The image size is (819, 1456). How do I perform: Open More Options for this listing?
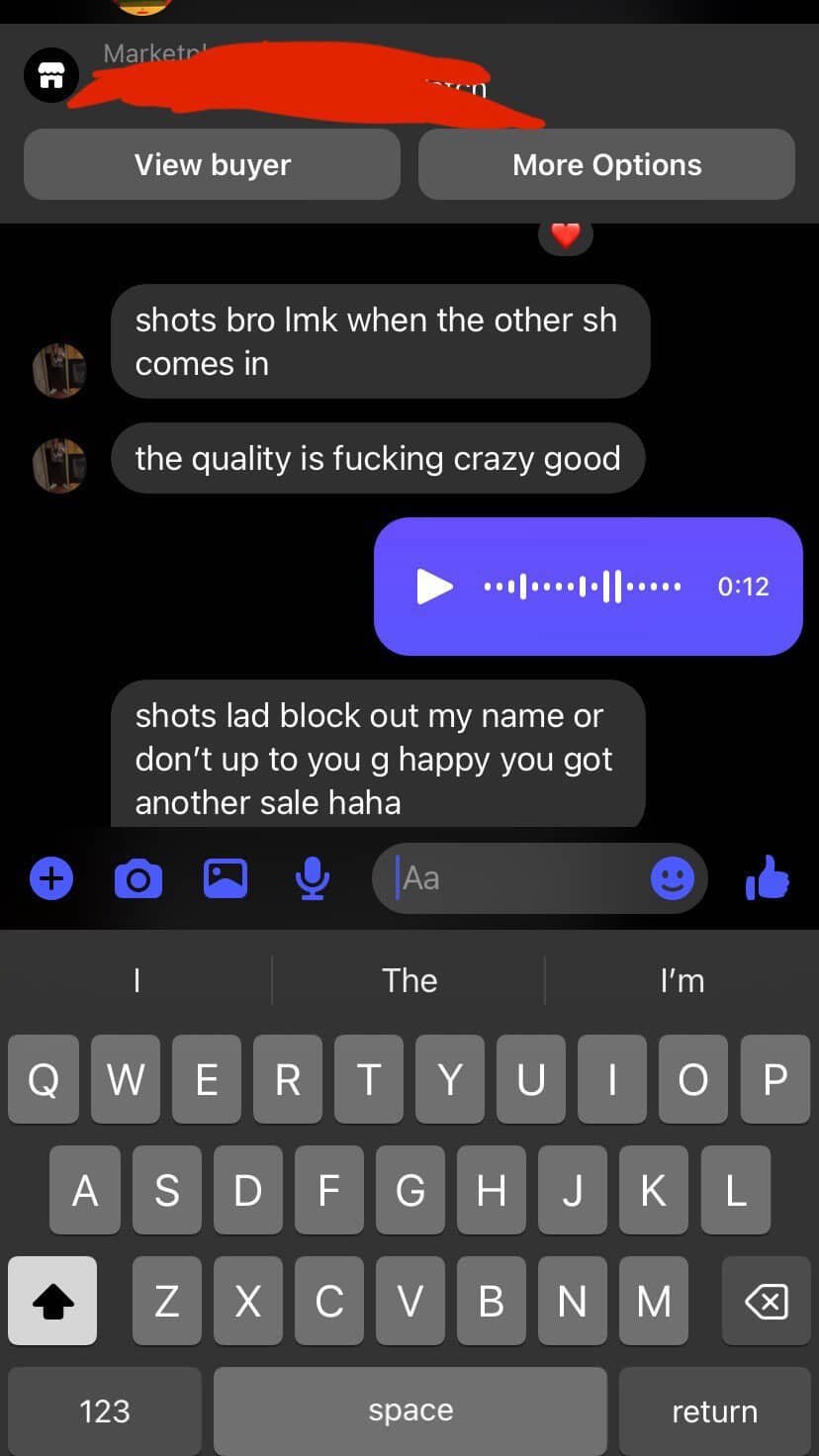[606, 164]
